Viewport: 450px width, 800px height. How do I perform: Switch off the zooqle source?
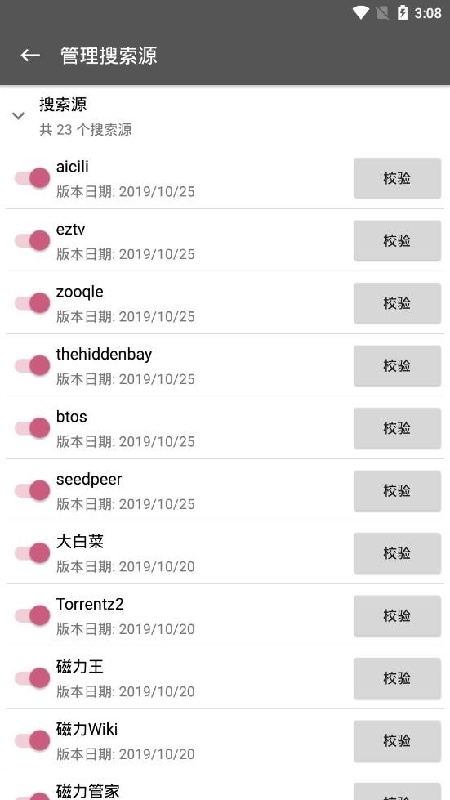pos(33,303)
